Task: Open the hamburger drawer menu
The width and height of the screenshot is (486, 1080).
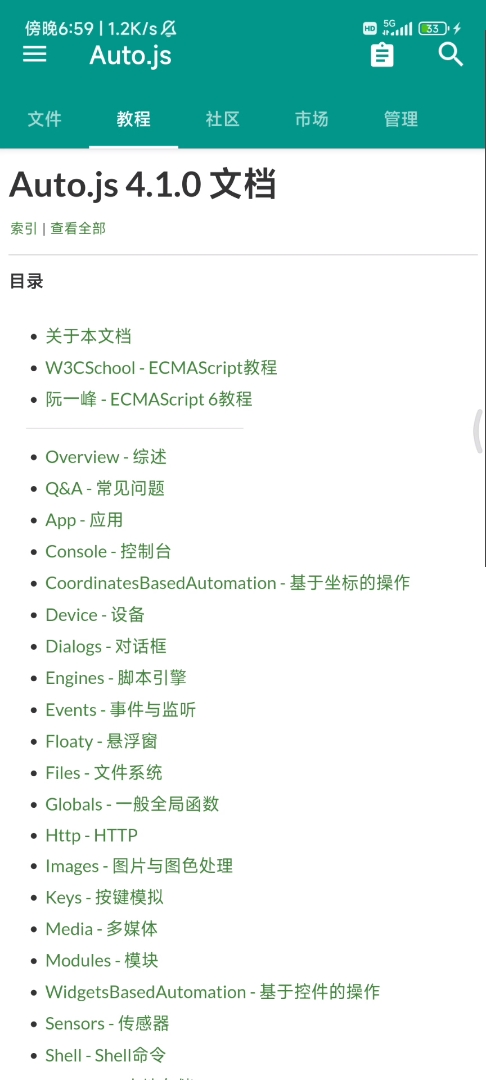Action: [34, 54]
